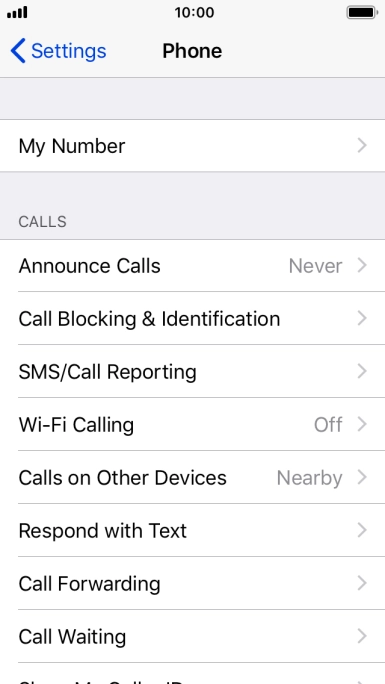
Task: Open Respond with Text
Action: (x=192, y=530)
